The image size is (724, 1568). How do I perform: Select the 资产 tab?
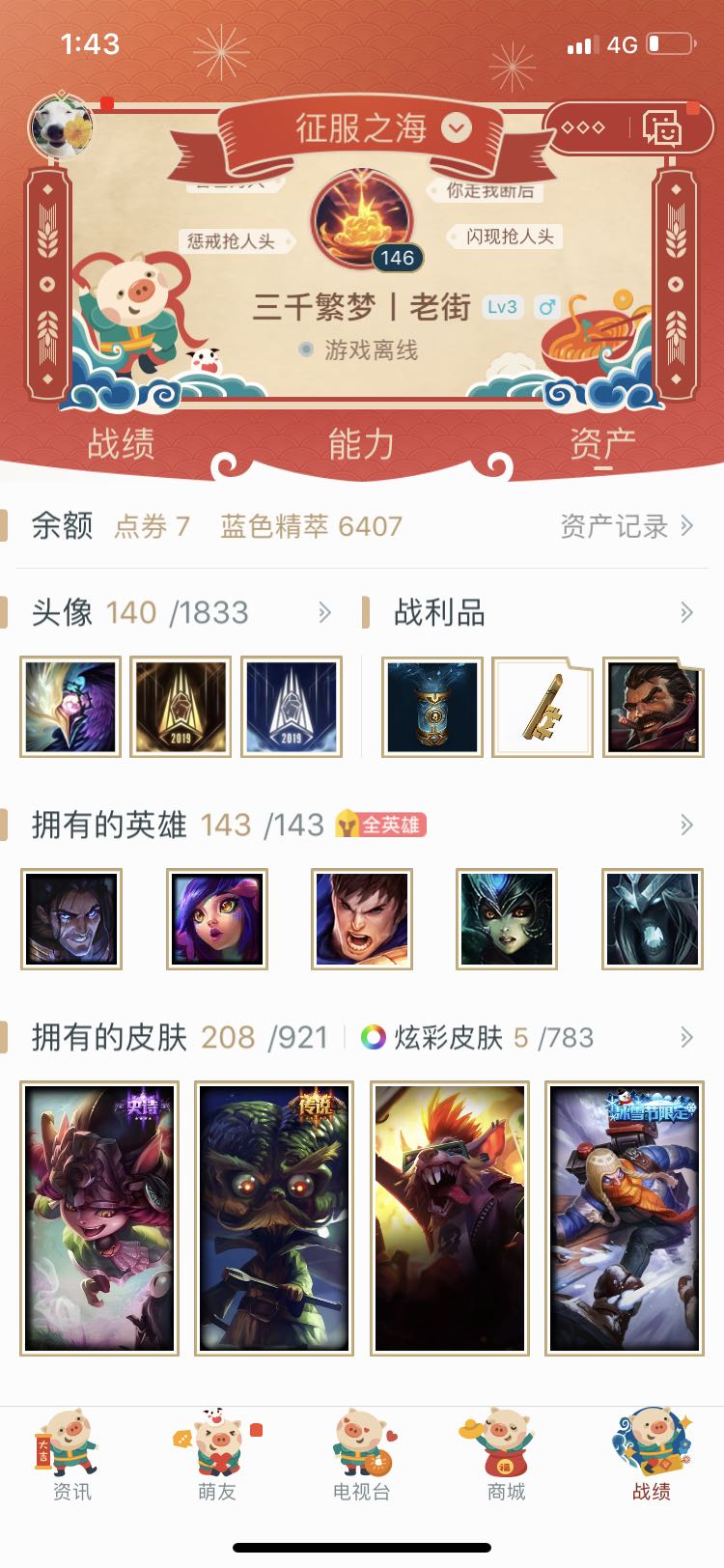click(602, 444)
